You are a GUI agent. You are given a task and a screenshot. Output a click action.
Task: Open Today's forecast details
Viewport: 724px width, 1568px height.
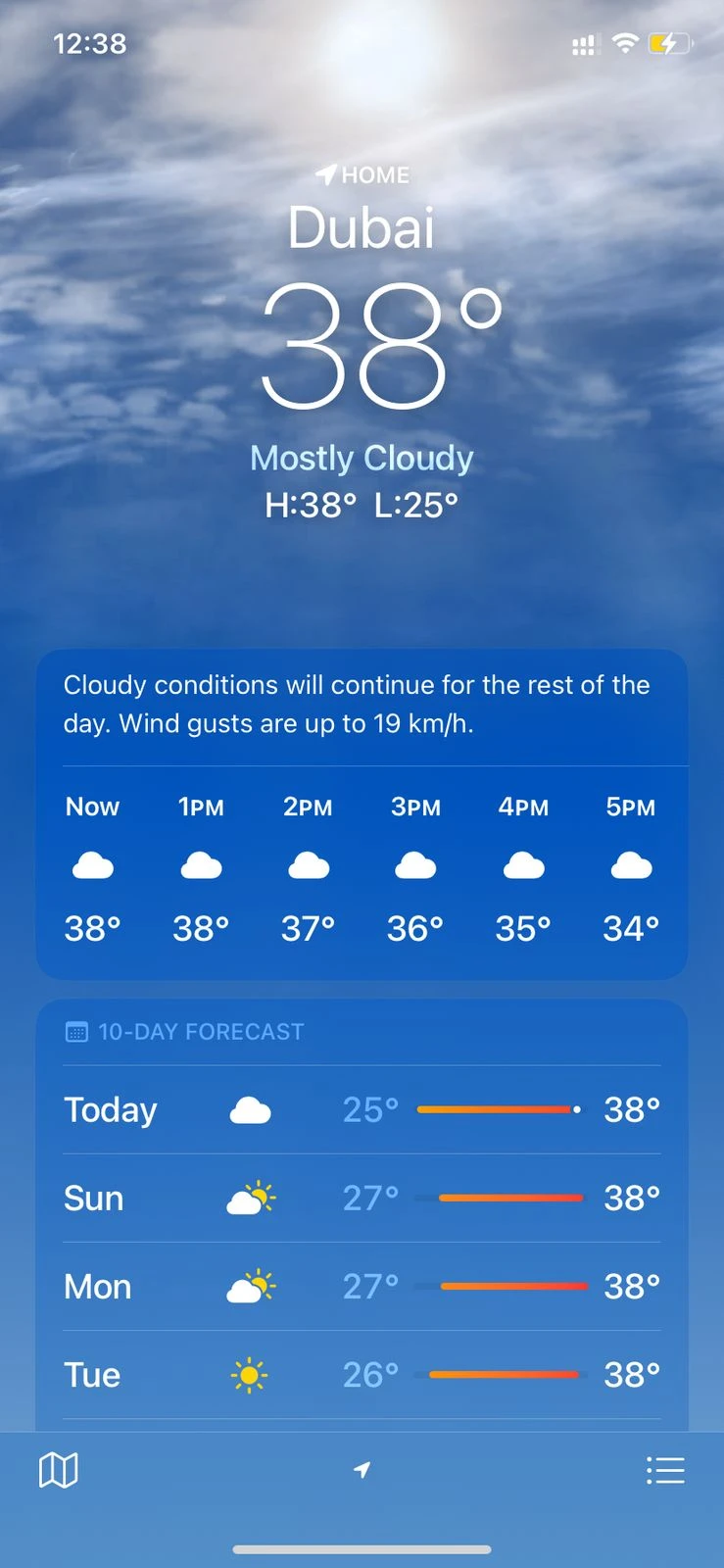[362, 1109]
